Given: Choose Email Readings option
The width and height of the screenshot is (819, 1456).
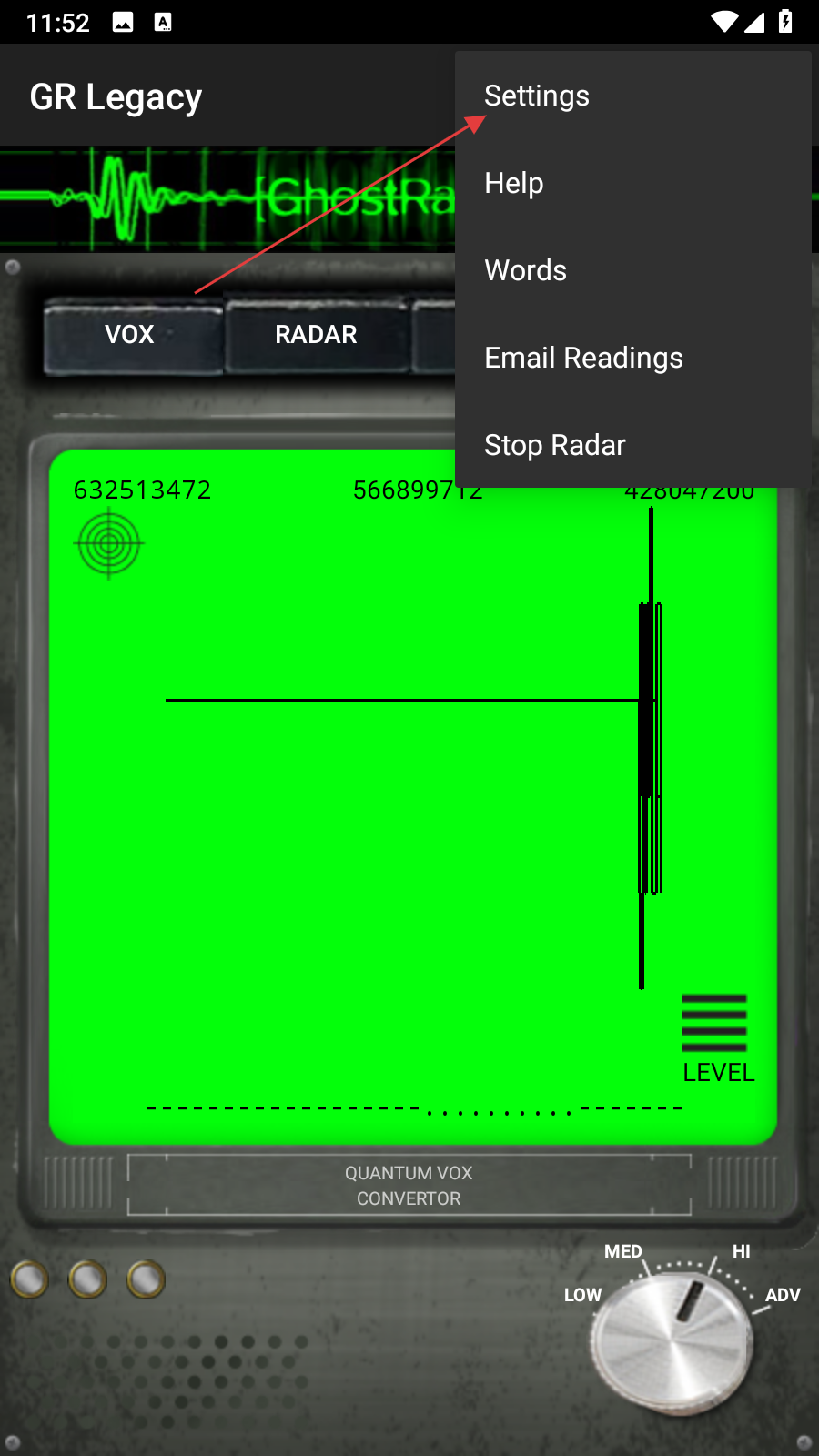Looking at the screenshot, I should tap(583, 358).
